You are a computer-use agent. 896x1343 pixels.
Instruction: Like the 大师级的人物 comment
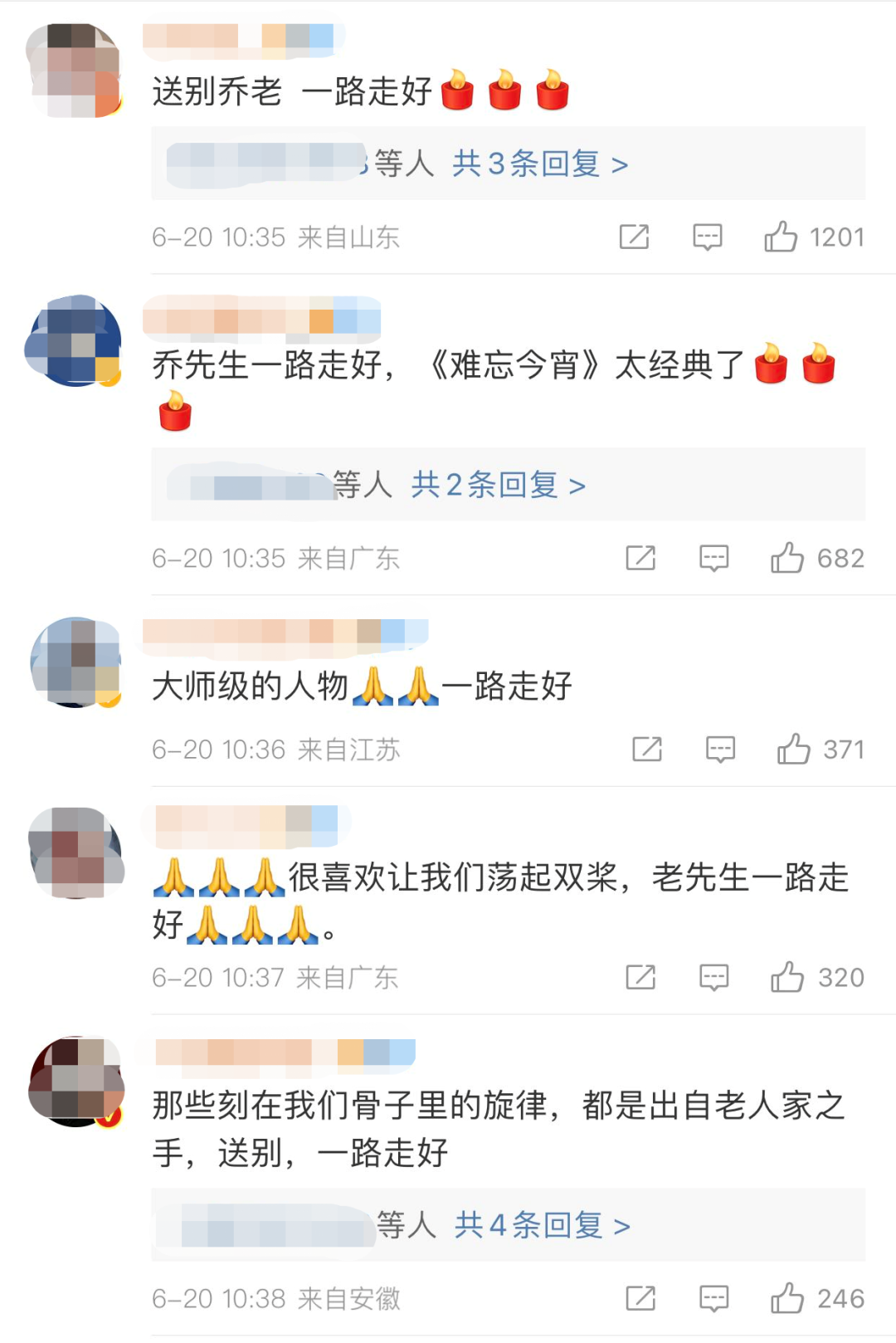pos(794,750)
